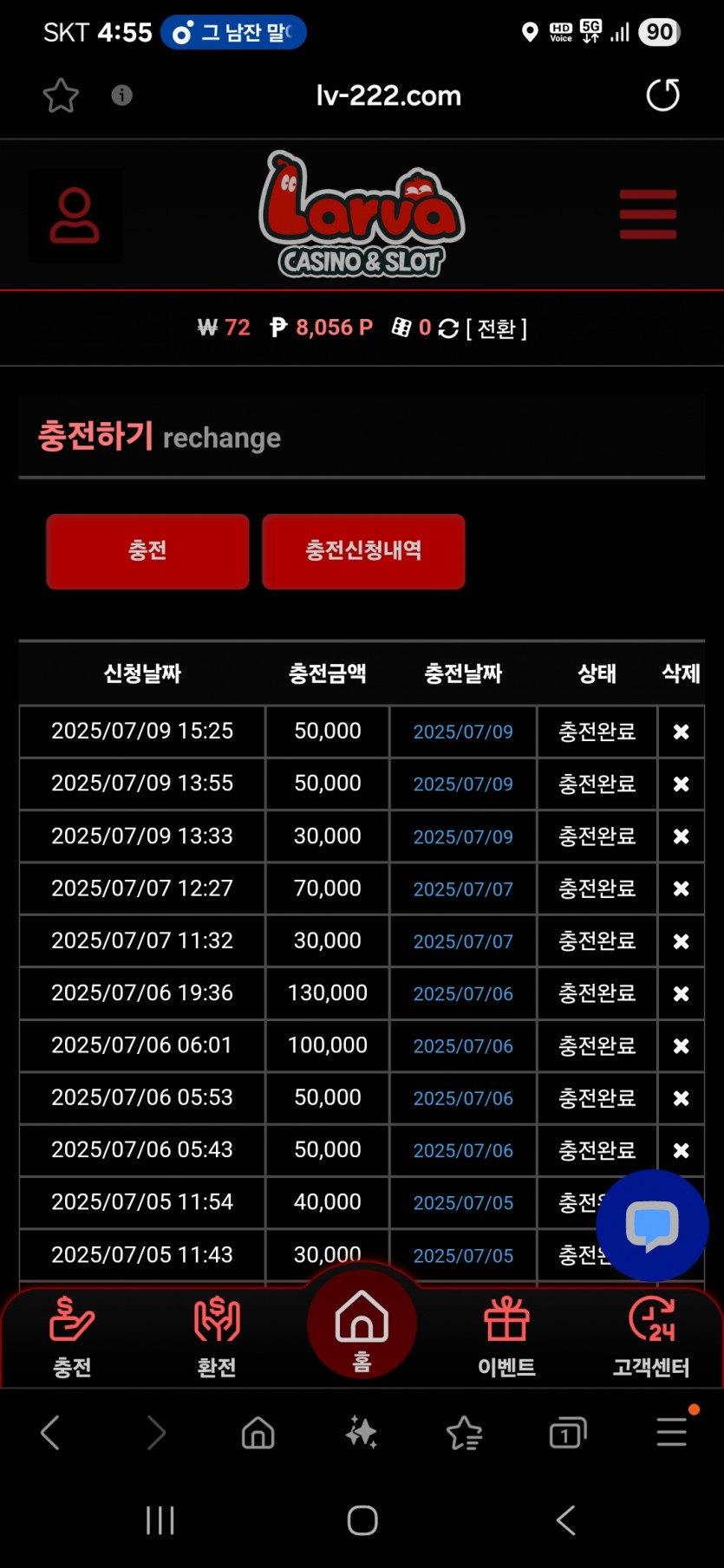Image resolution: width=724 pixels, height=1568 pixels.
Task: Open the red hamburger menu
Action: [648, 214]
